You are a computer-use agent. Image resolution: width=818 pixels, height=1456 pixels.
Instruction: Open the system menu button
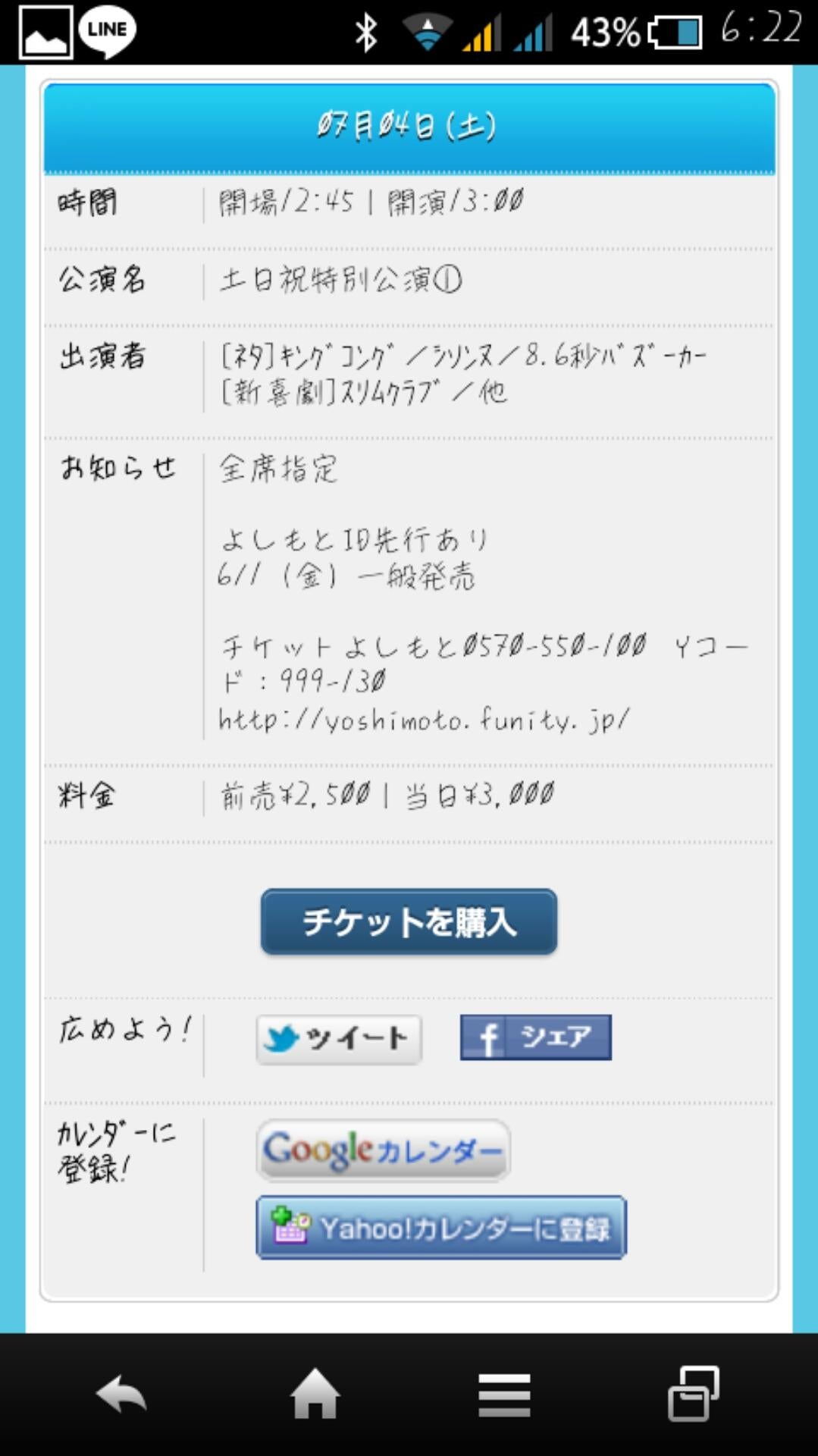(504, 1394)
